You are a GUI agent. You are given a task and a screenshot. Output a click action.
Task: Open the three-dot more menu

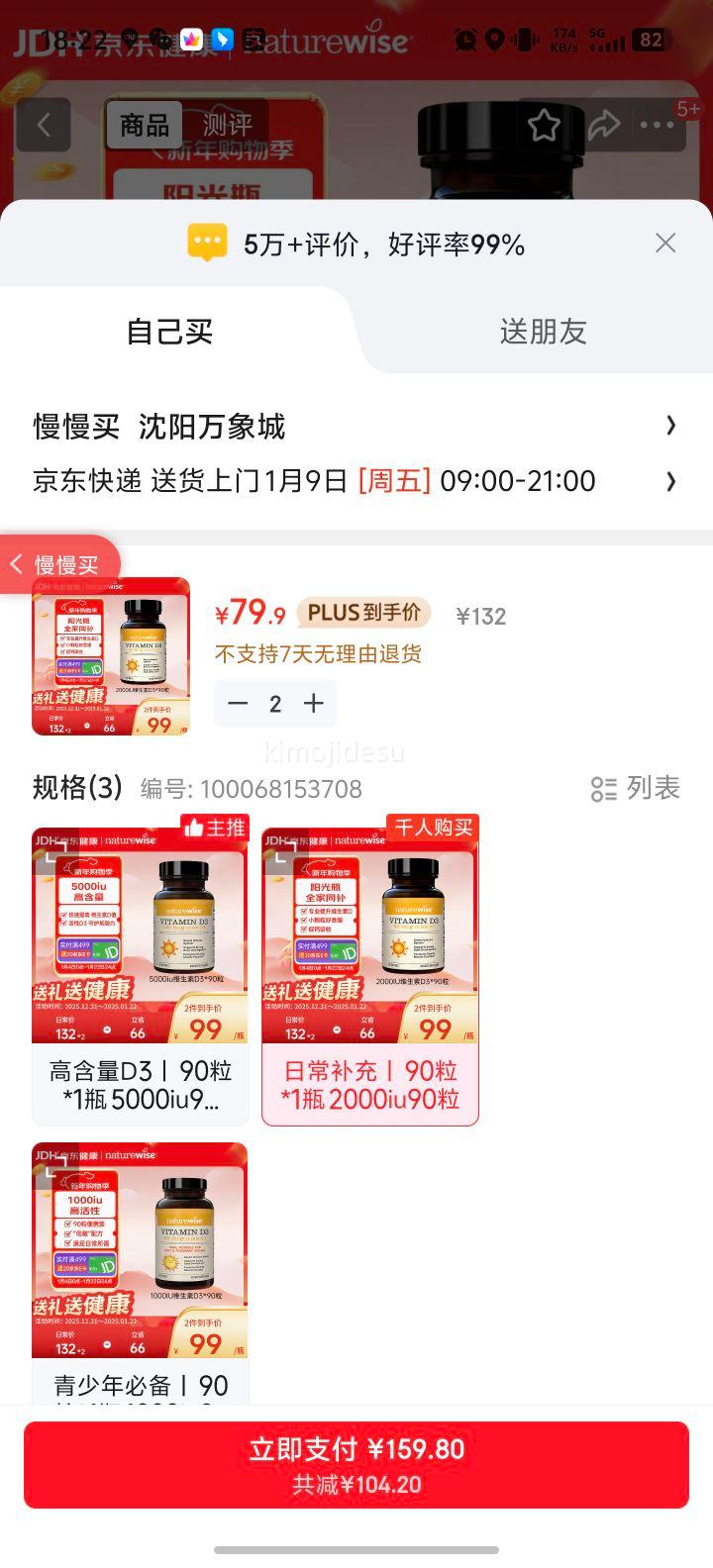tap(657, 126)
